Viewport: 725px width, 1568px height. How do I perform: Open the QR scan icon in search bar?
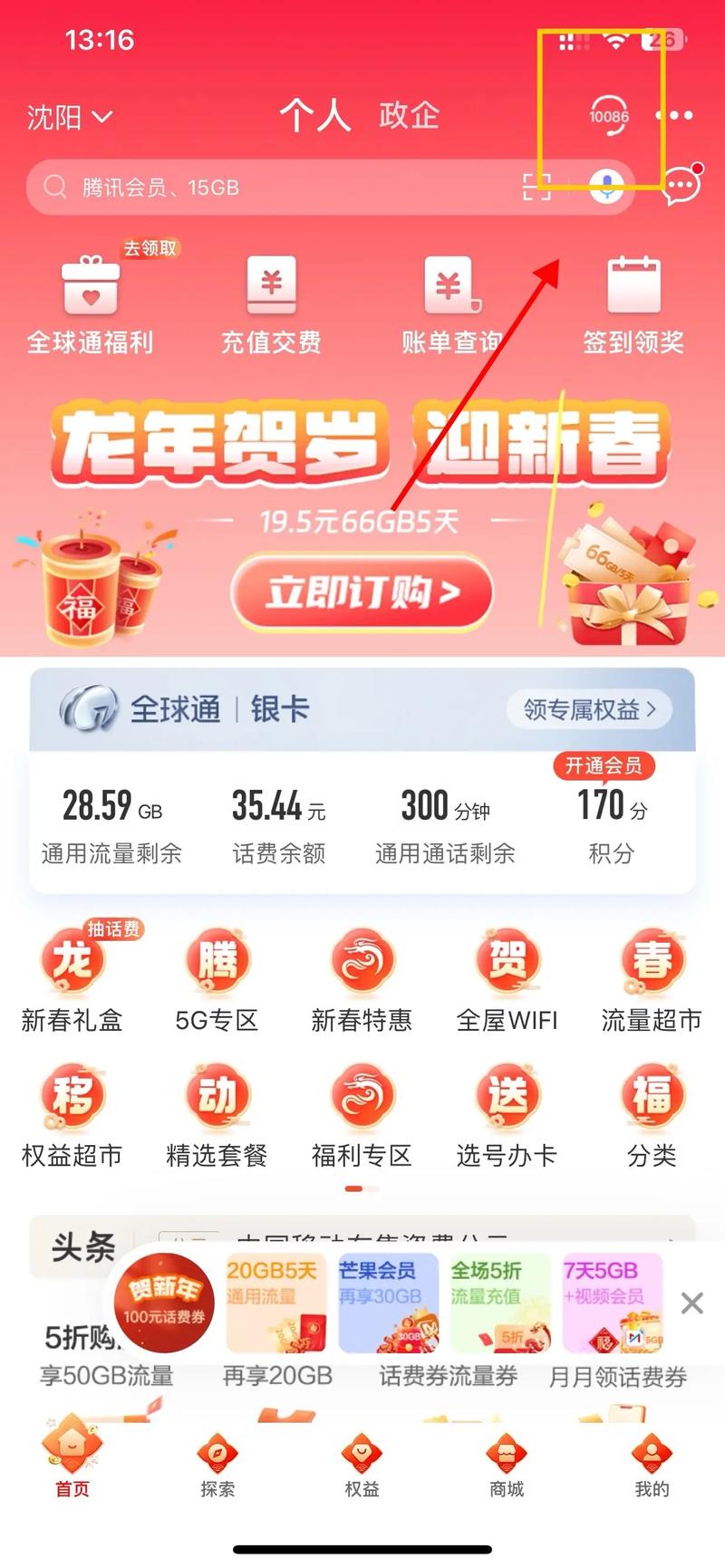coord(538,188)
